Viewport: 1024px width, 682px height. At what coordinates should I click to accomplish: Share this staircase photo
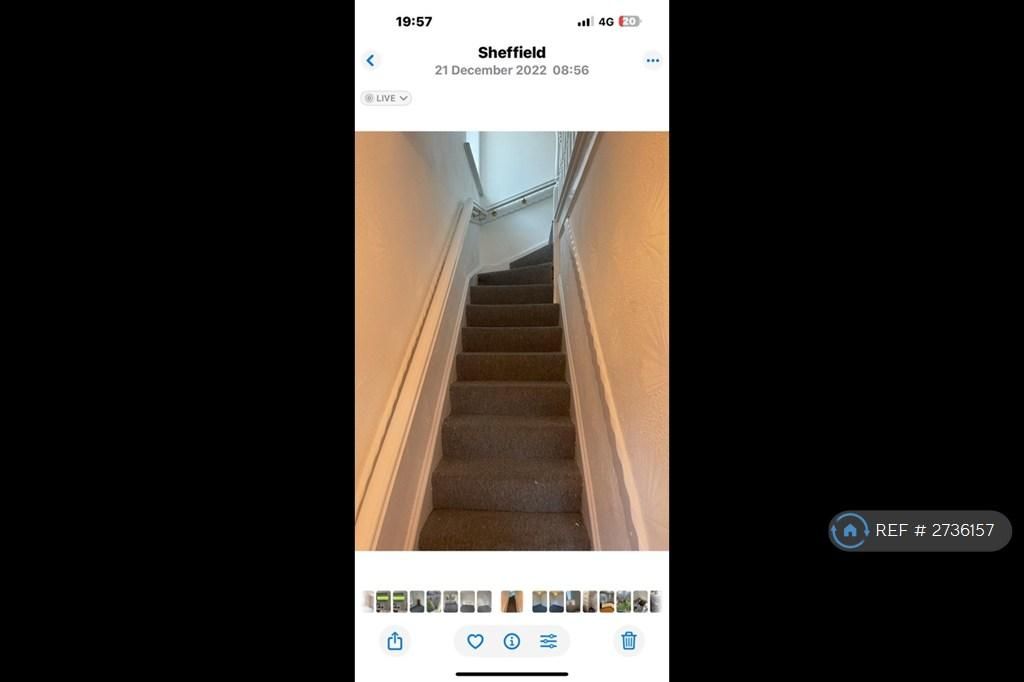(395, 641)
